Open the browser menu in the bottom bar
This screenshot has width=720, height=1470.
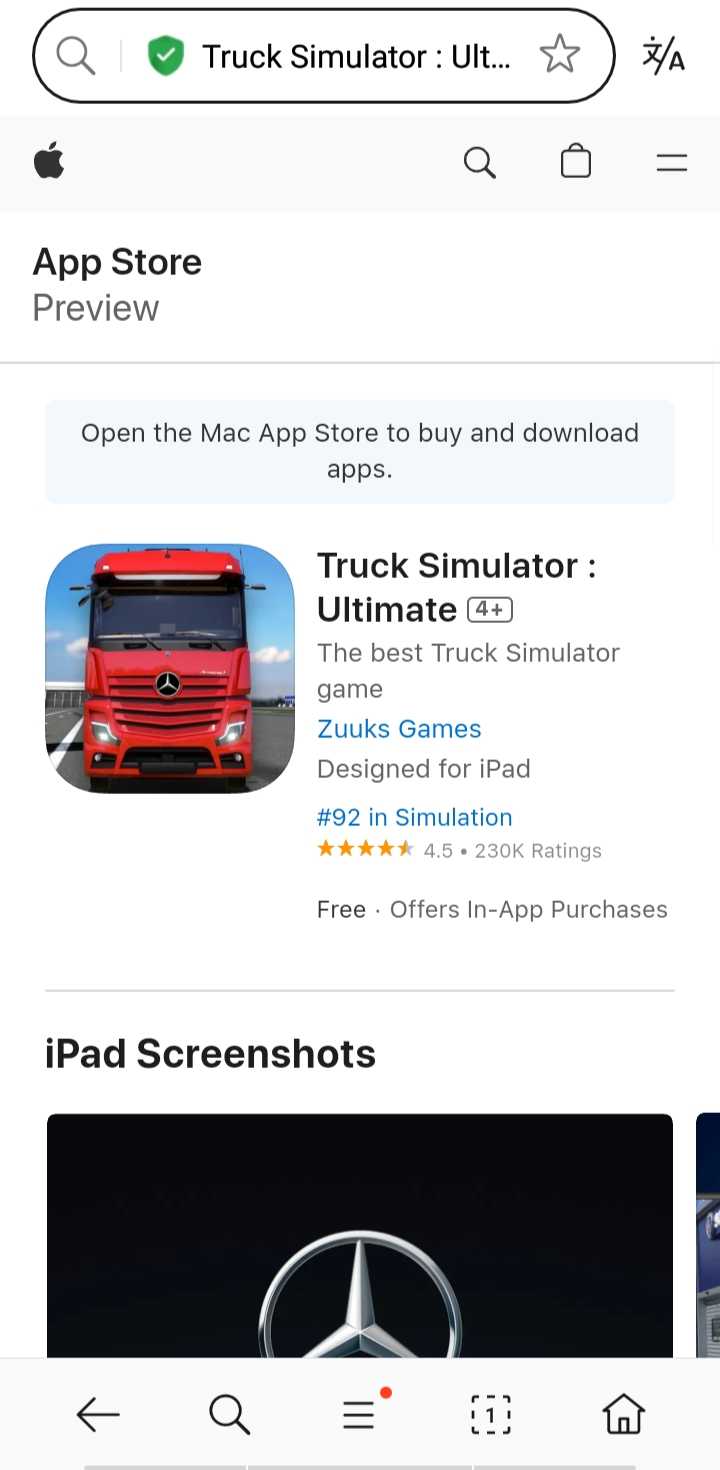[x=360, y=1413]
